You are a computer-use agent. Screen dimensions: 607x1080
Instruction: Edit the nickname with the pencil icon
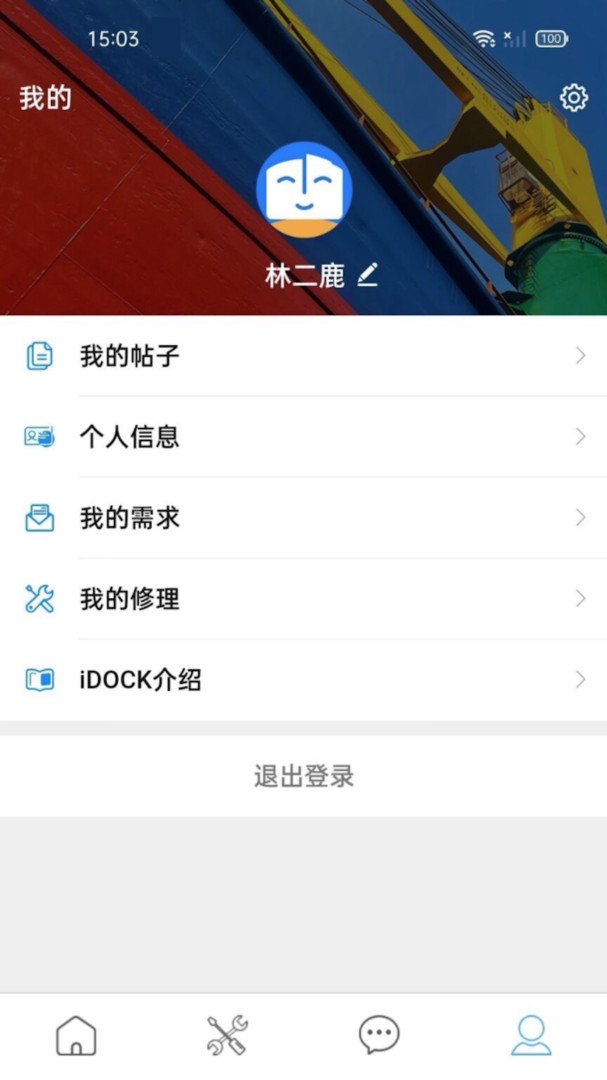point(367,275)
